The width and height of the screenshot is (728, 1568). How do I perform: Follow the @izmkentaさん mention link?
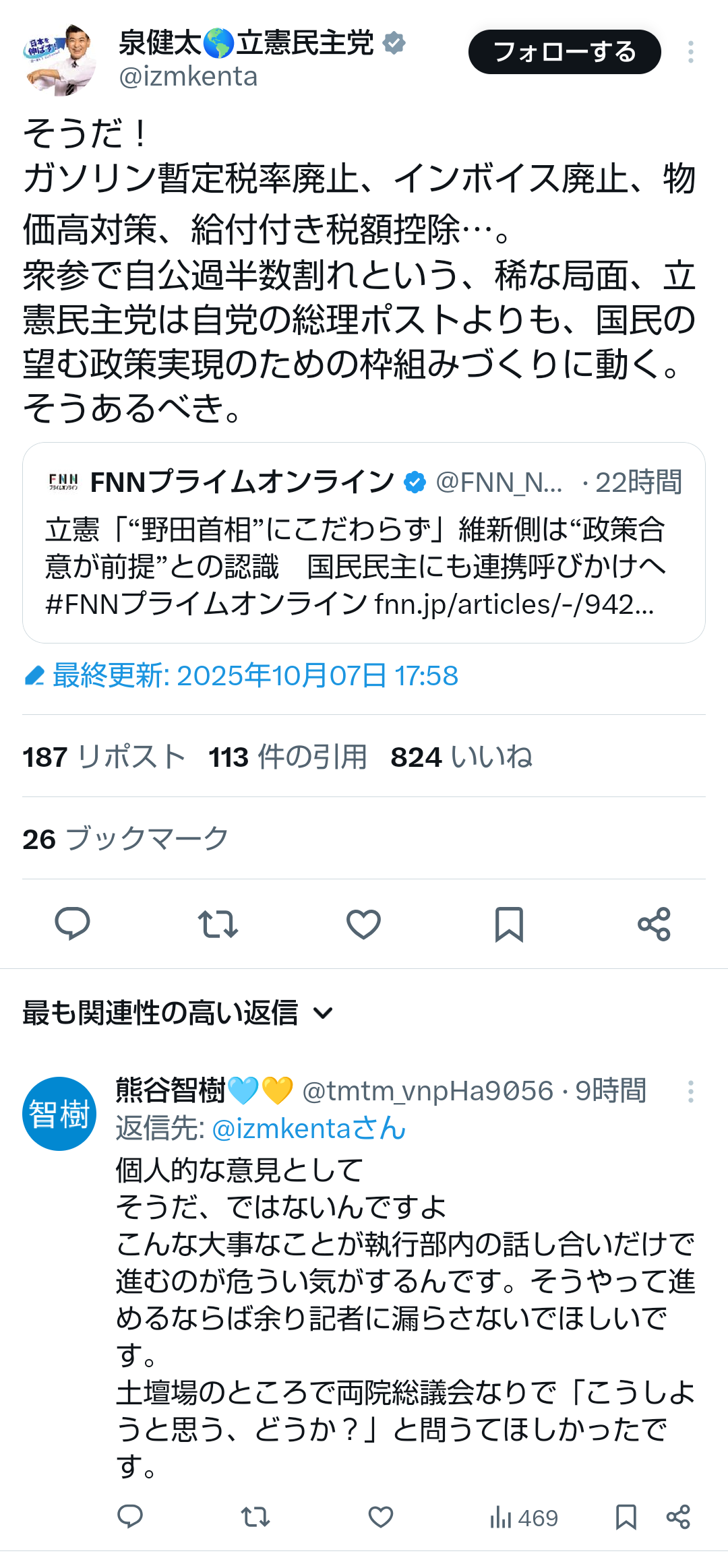[x=309, y=1129]
